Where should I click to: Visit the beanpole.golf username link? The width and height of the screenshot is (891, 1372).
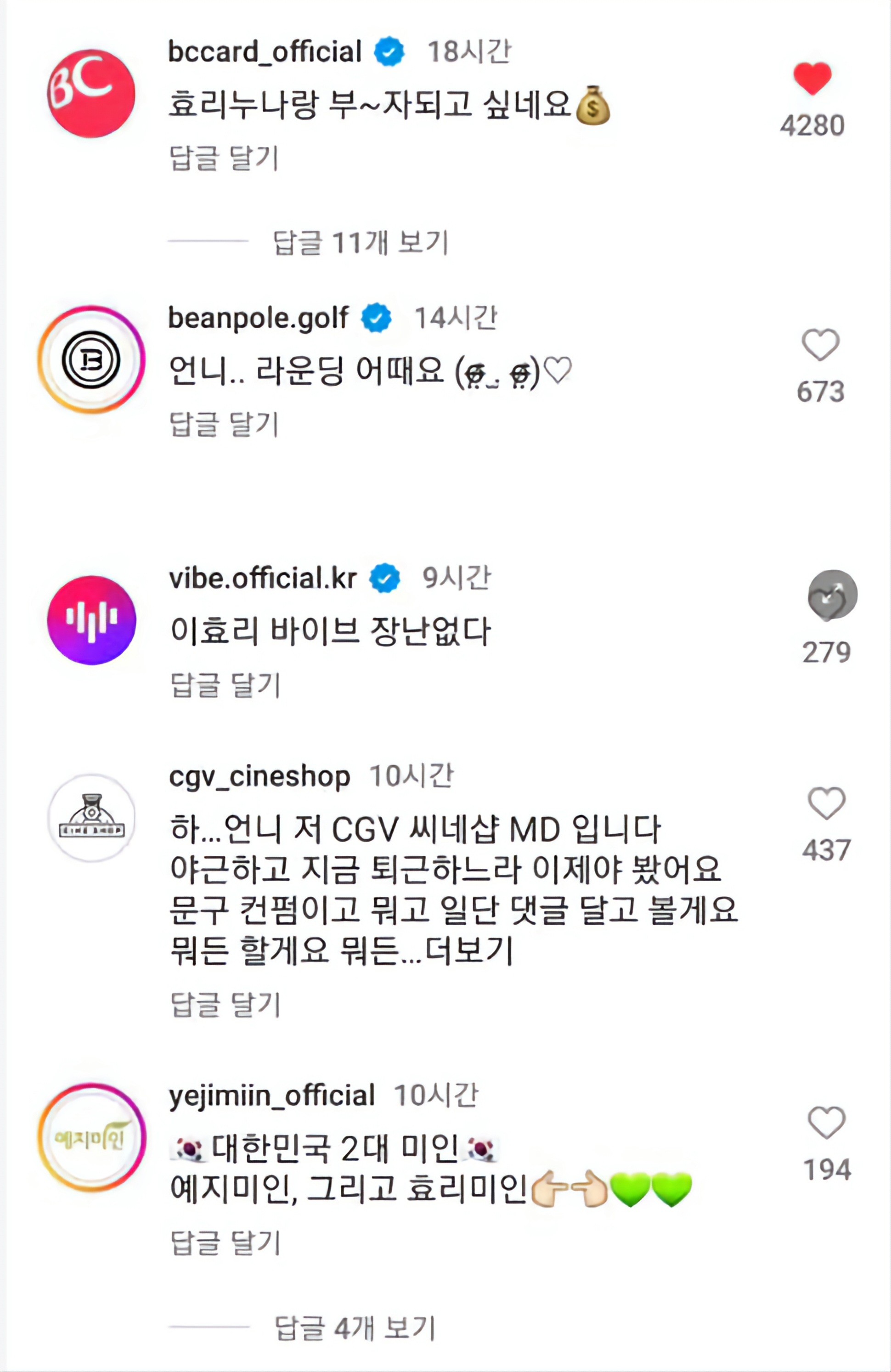click(258, 318)
